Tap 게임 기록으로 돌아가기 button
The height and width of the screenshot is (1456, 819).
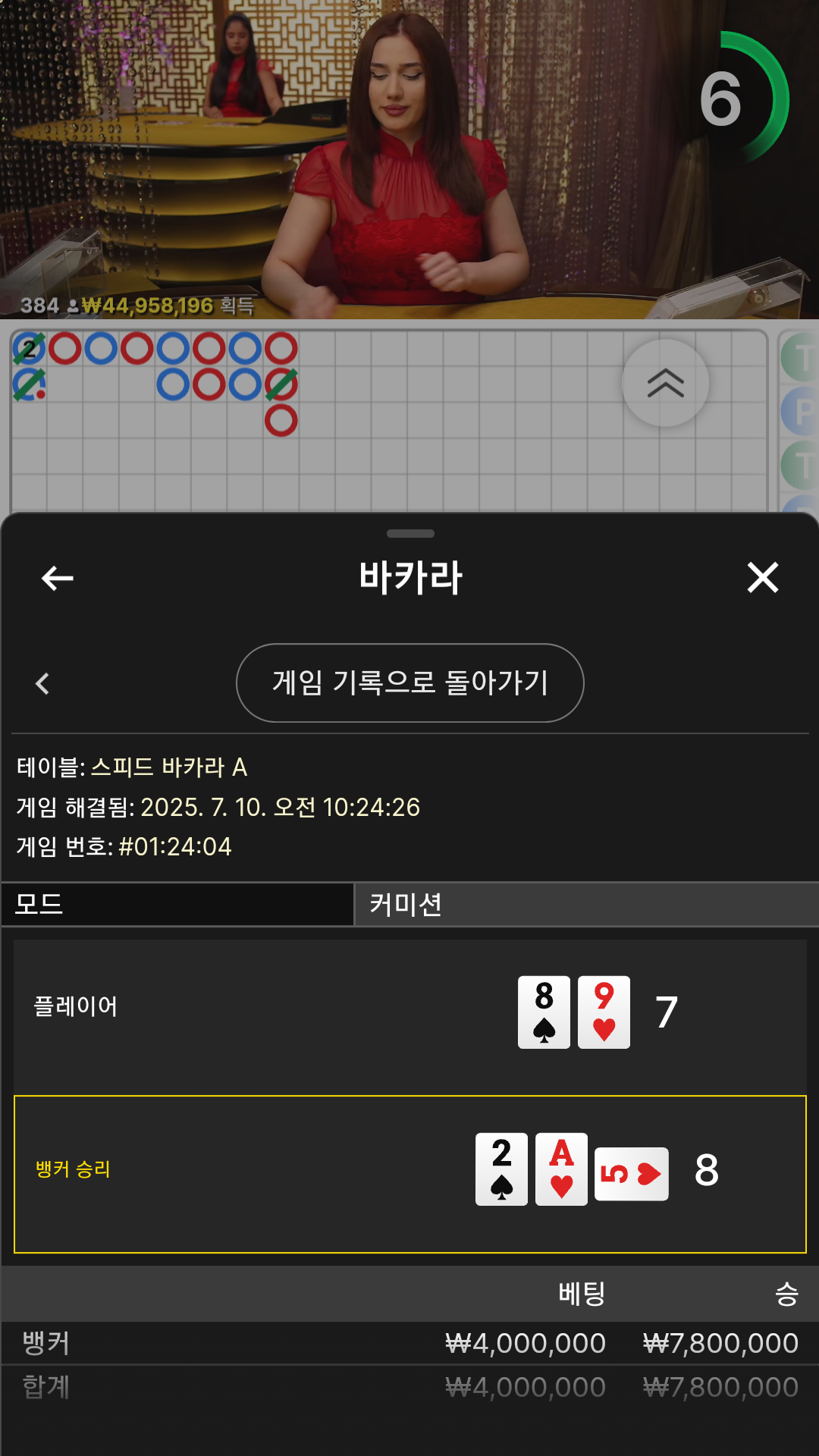(x=410, y=682)
